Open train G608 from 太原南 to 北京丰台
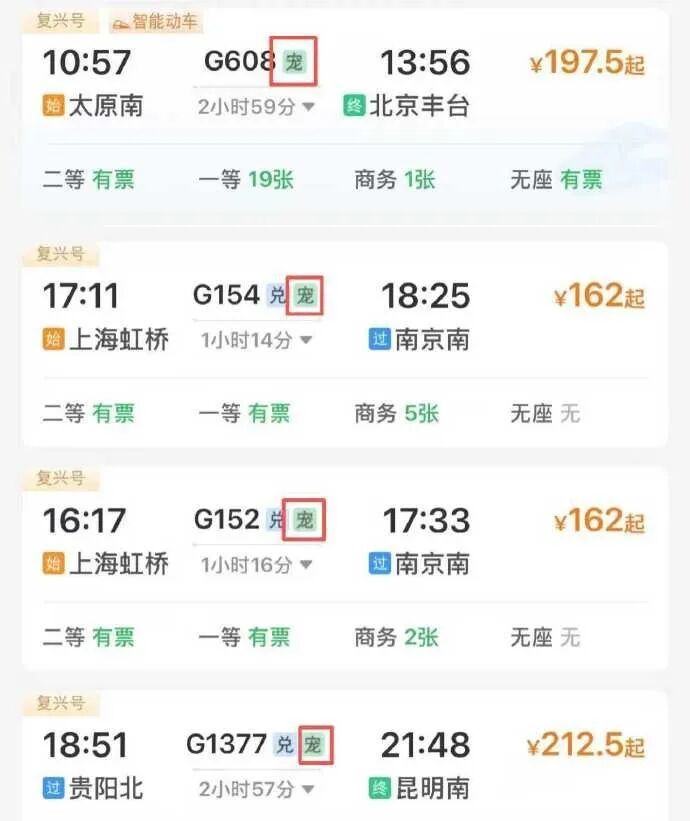The image size is (690, 821). tap(240, 62)
